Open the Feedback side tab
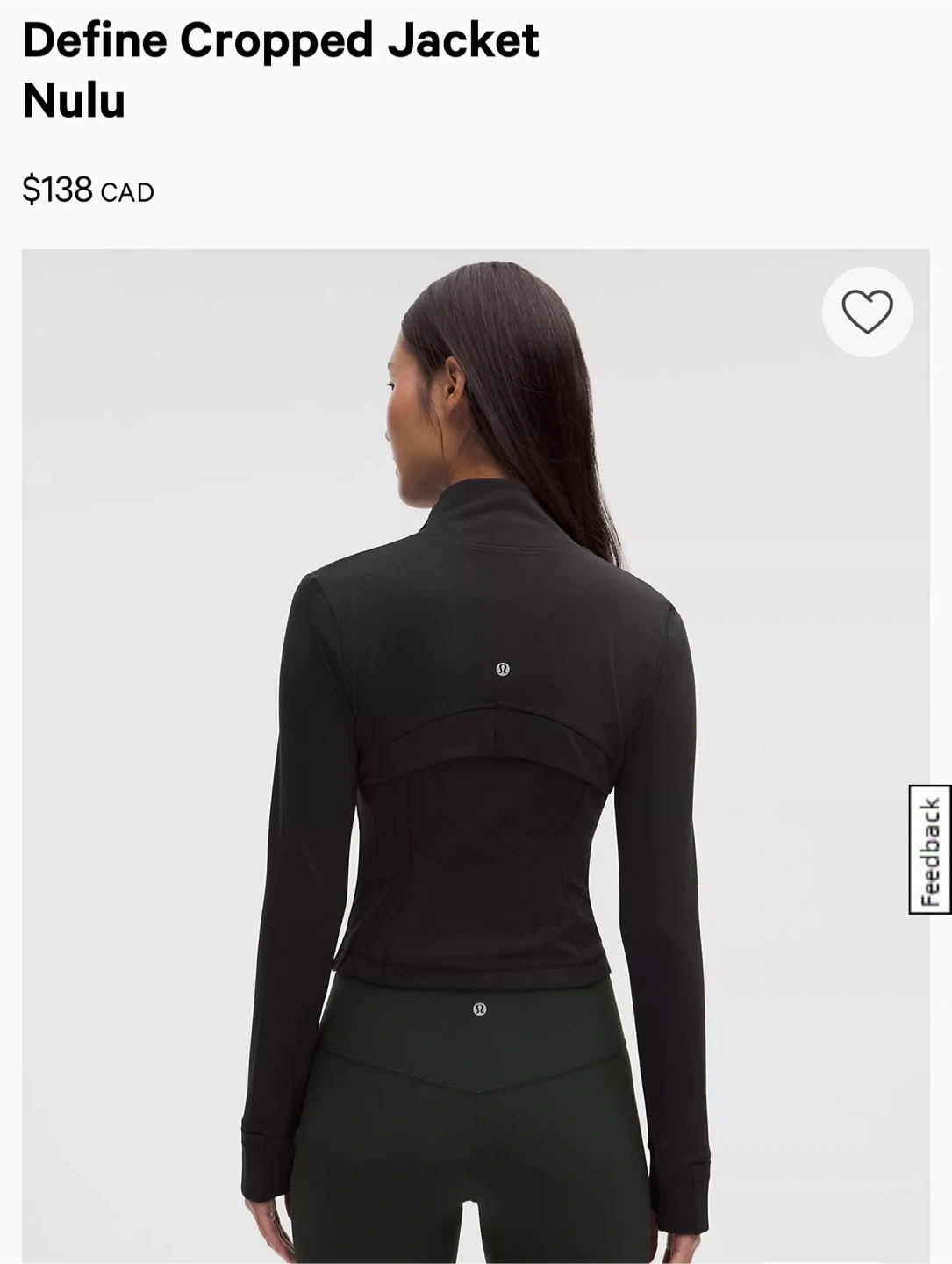This screenshot has width=952, height=1264. point(930,849)
